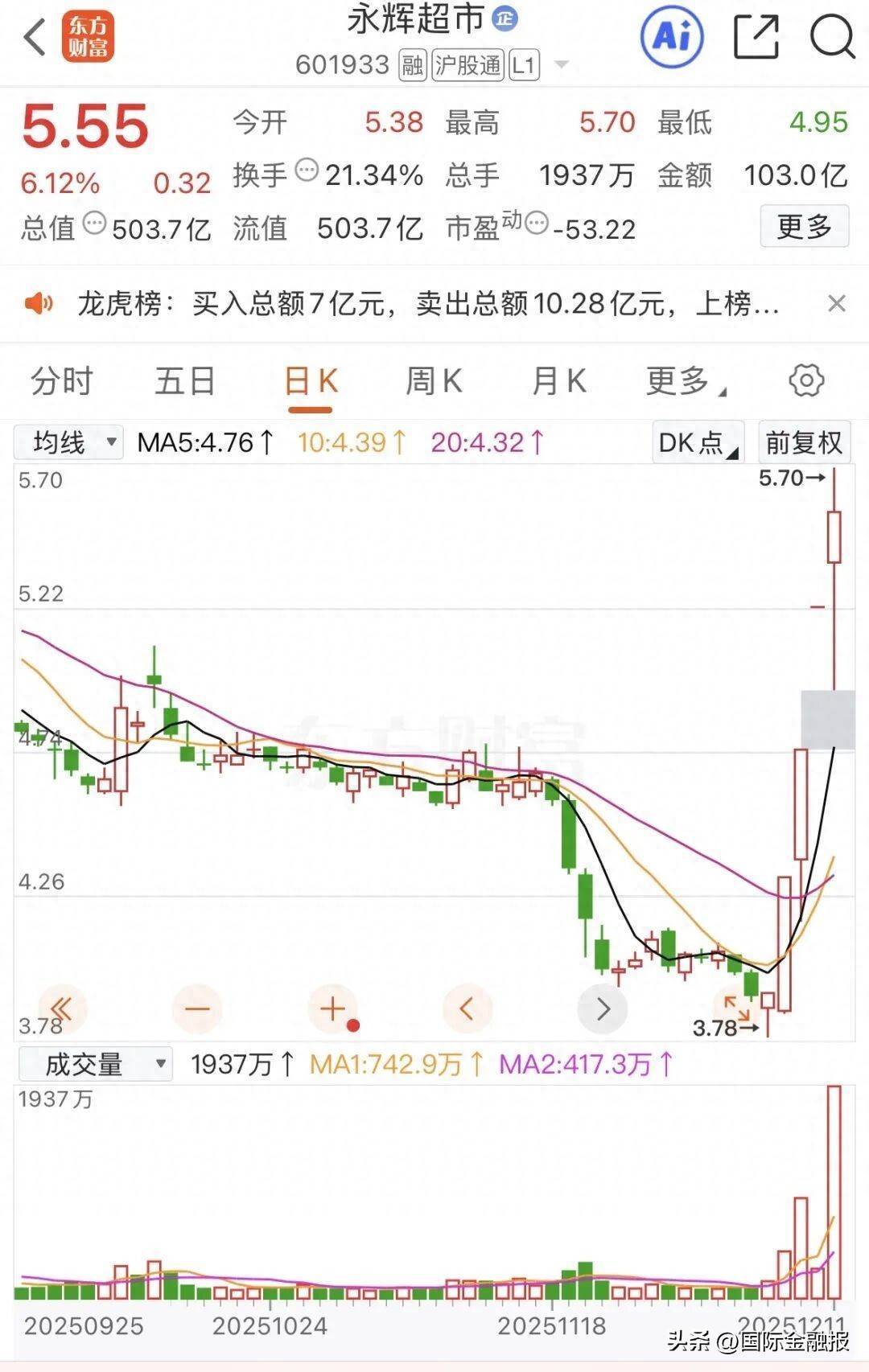Tap the 前复权 adjustment button

[x=803, y=442]
